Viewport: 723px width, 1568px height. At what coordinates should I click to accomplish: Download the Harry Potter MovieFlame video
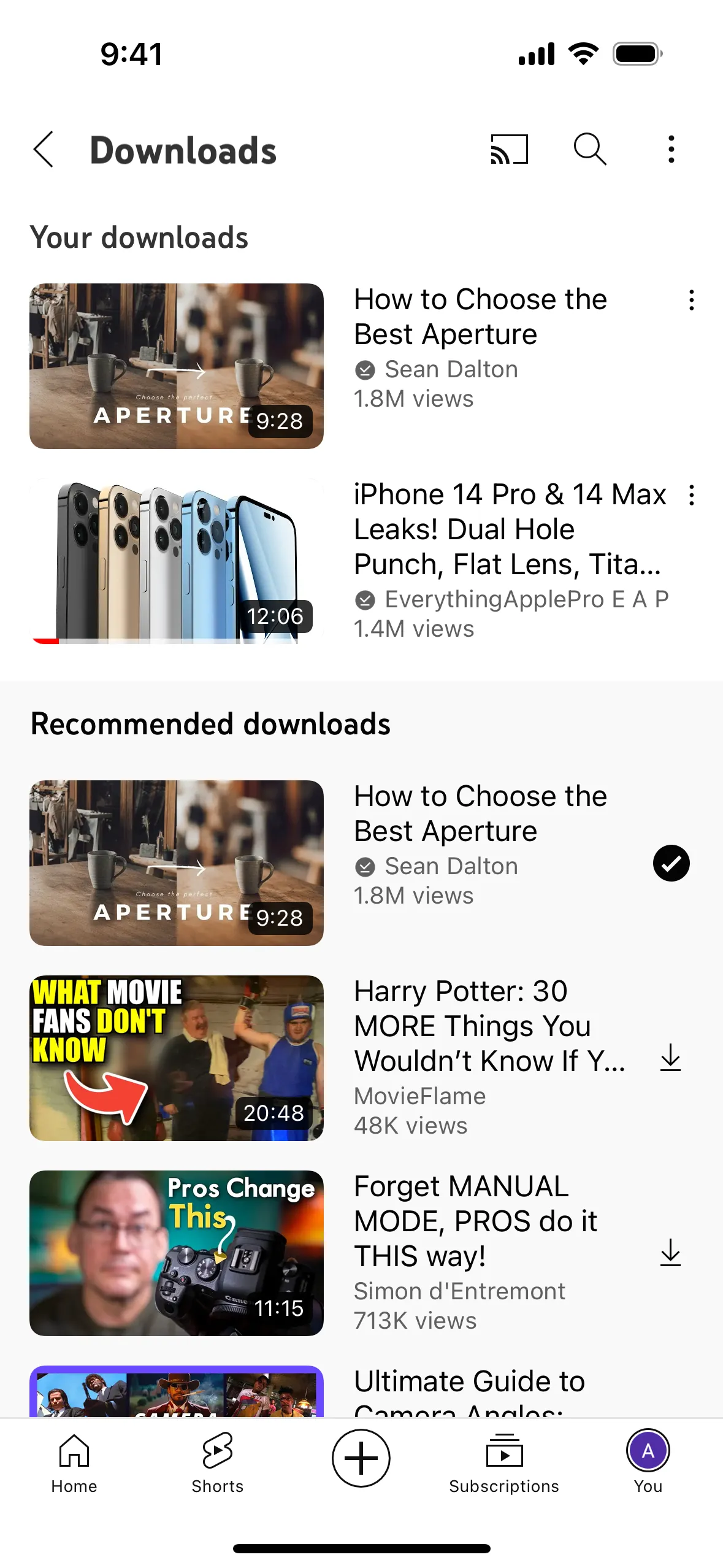[671, 1058]
